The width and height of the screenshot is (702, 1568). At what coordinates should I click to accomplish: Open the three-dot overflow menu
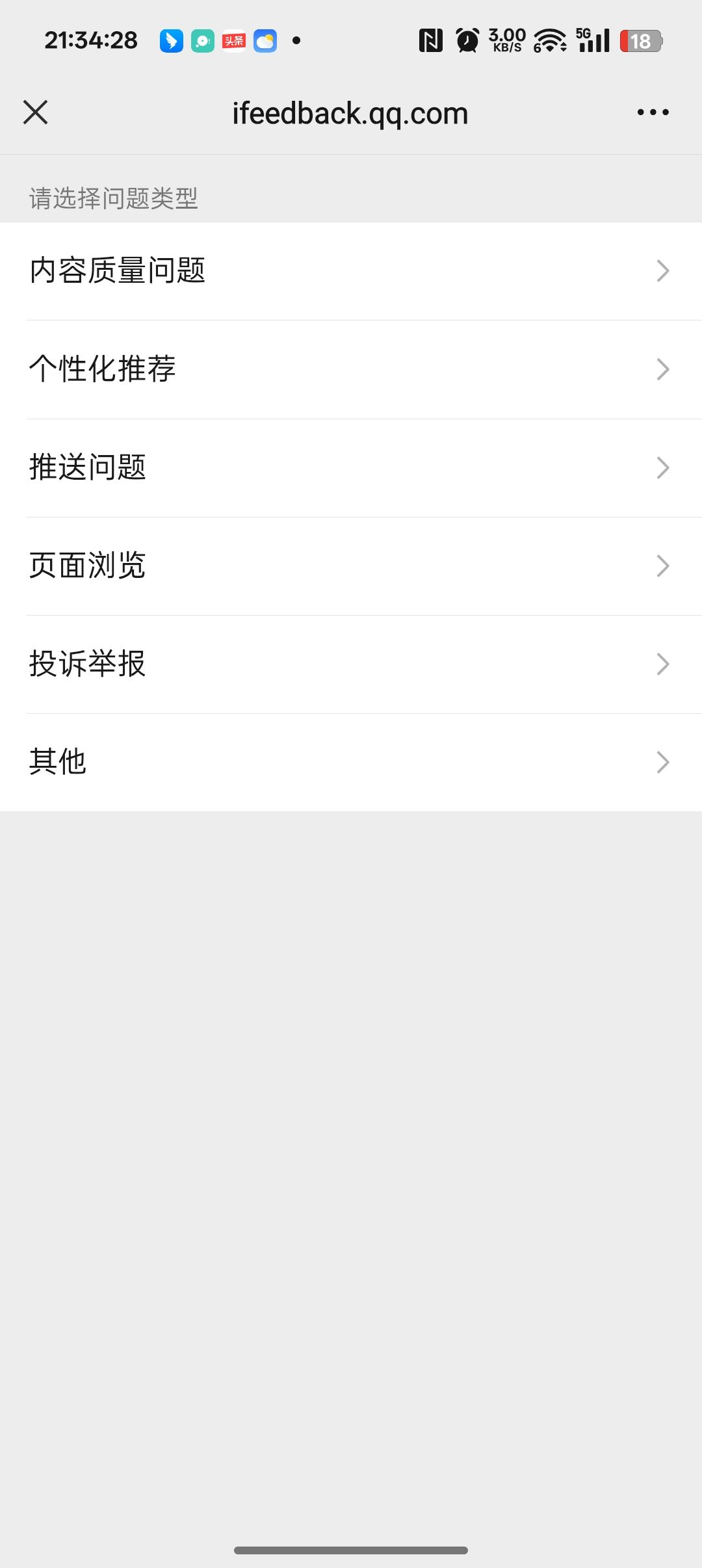point(653,112)
